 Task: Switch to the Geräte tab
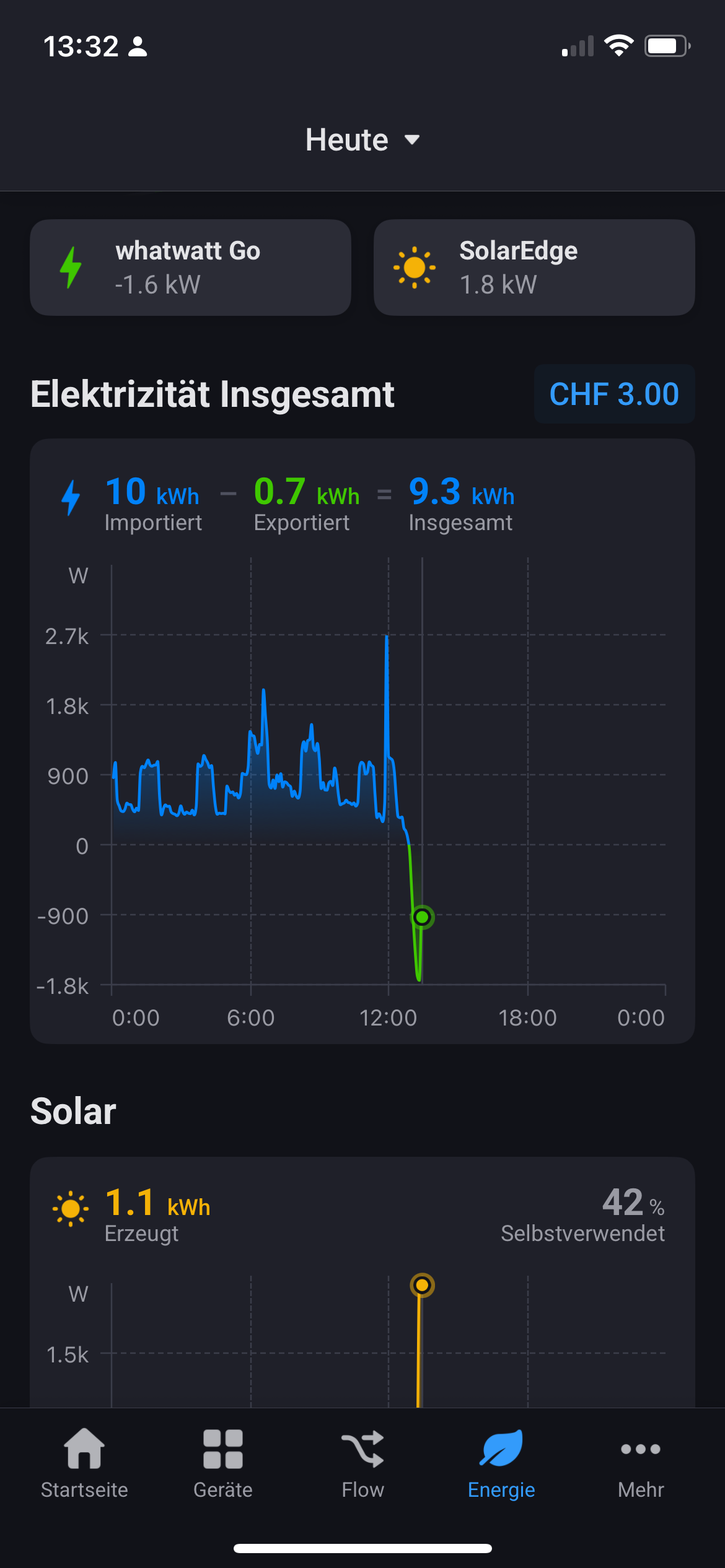(x=223, y=1463)
